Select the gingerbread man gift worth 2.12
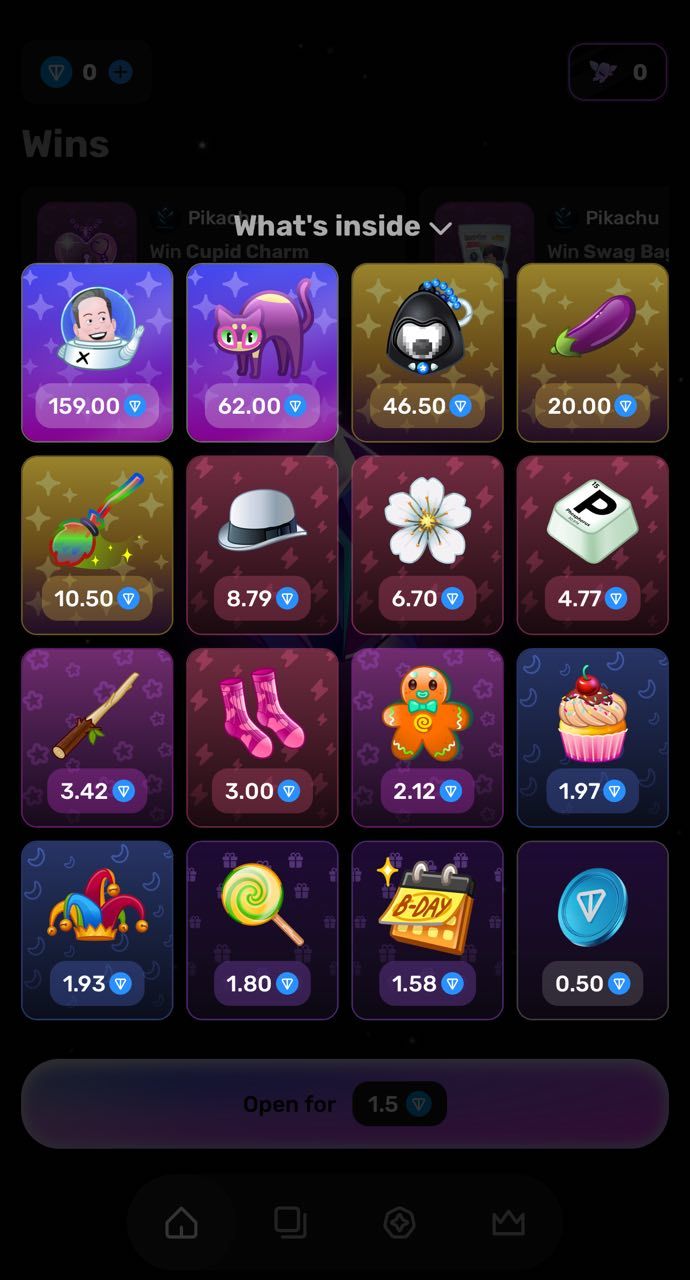Screen dimensions: 690x1280 (427, 738)
